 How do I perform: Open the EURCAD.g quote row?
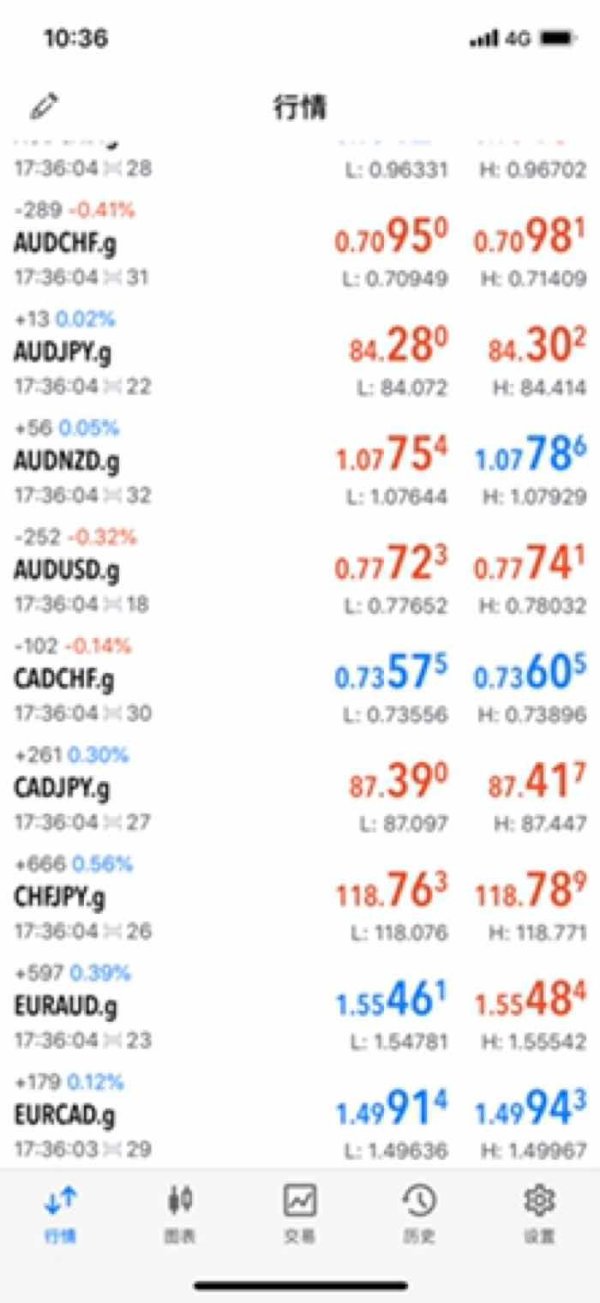tap(300, 1116)
